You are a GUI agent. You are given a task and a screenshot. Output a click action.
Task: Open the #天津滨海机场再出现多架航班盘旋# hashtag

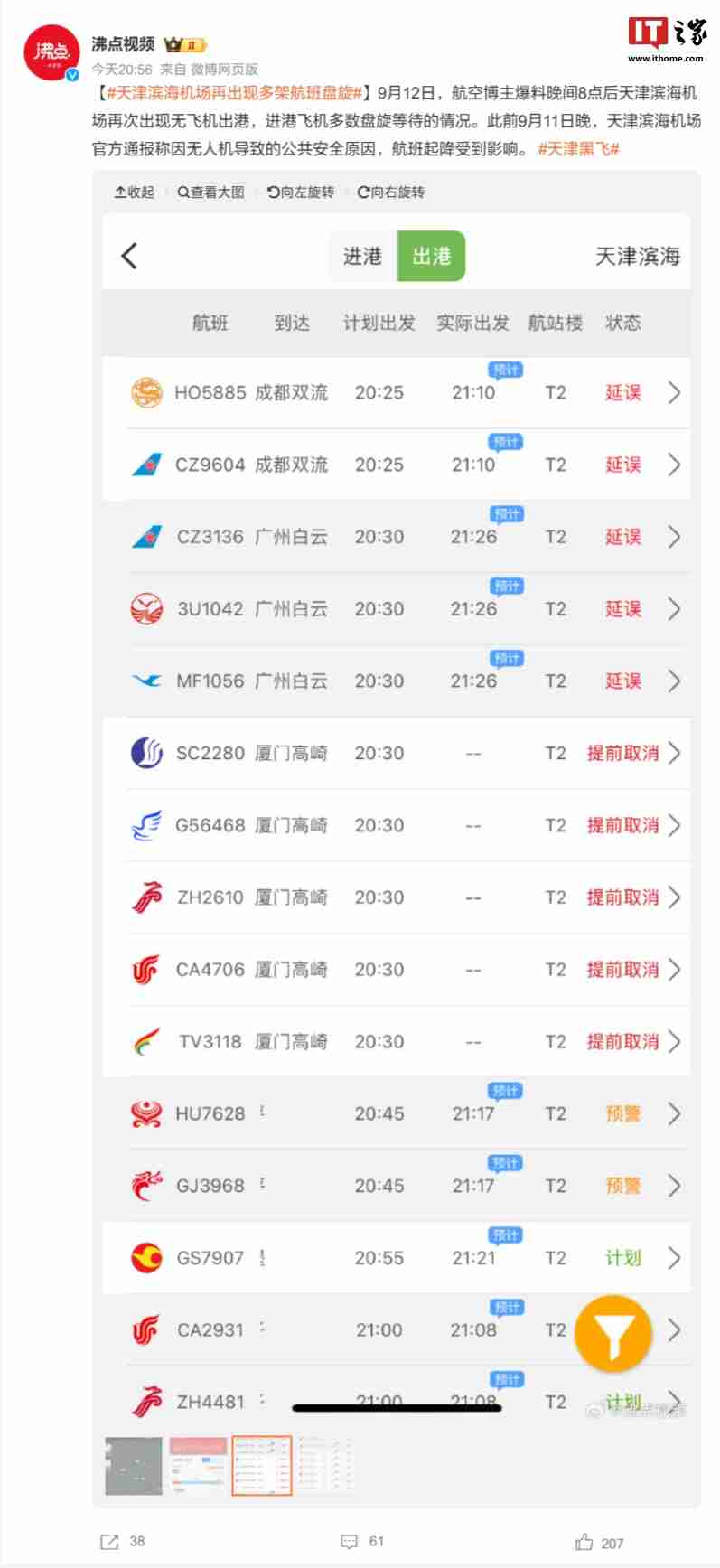pos(234,93)
